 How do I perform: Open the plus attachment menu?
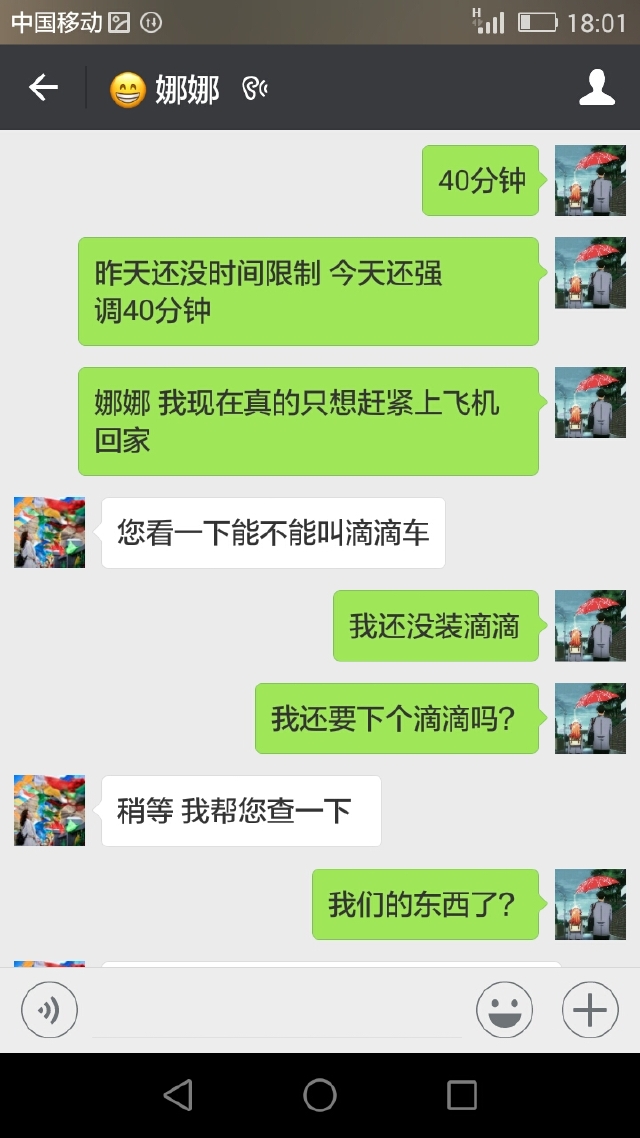[x=590, y=1010]
